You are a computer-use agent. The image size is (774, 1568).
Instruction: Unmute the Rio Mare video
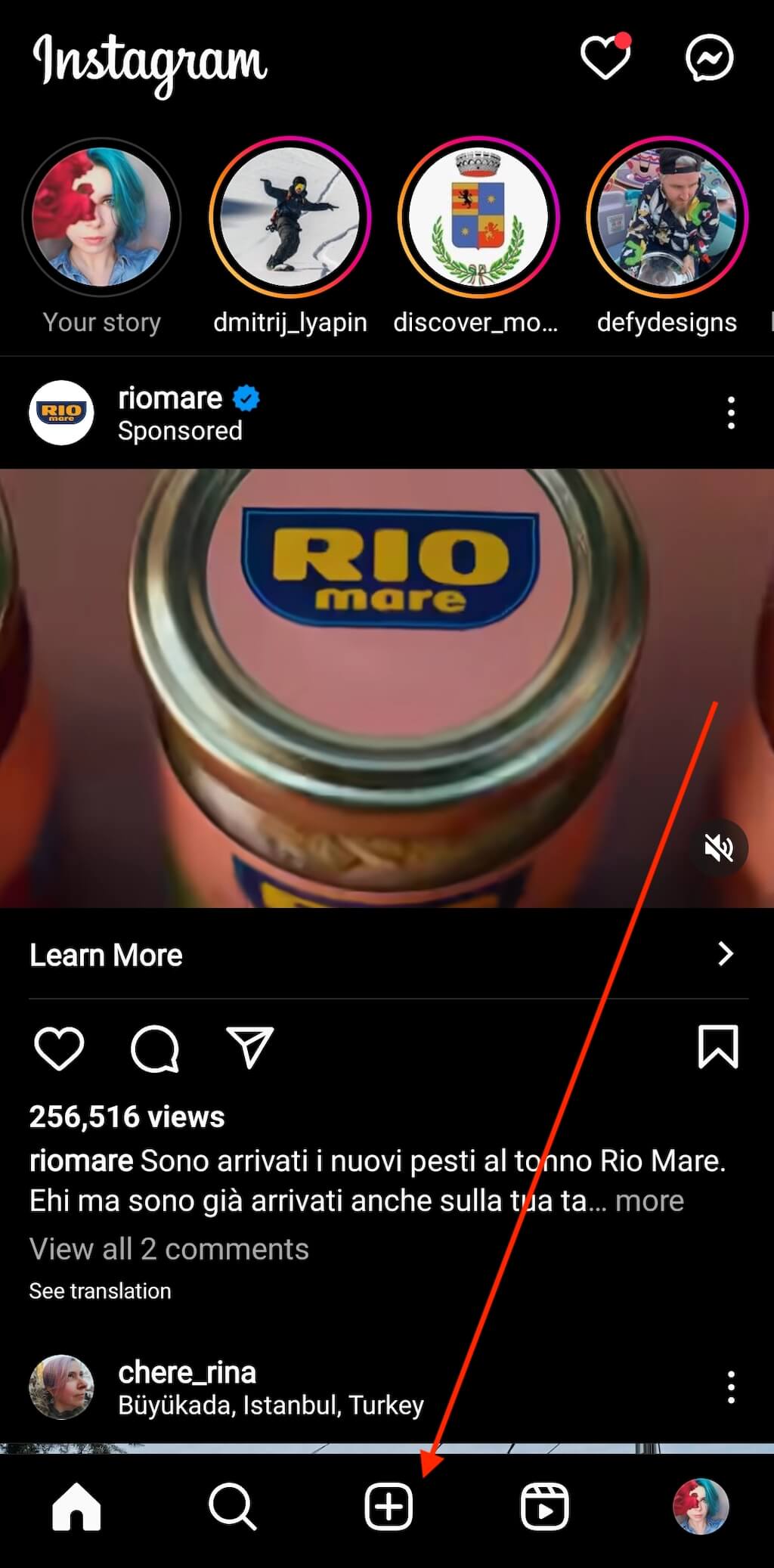click(719, 848)
